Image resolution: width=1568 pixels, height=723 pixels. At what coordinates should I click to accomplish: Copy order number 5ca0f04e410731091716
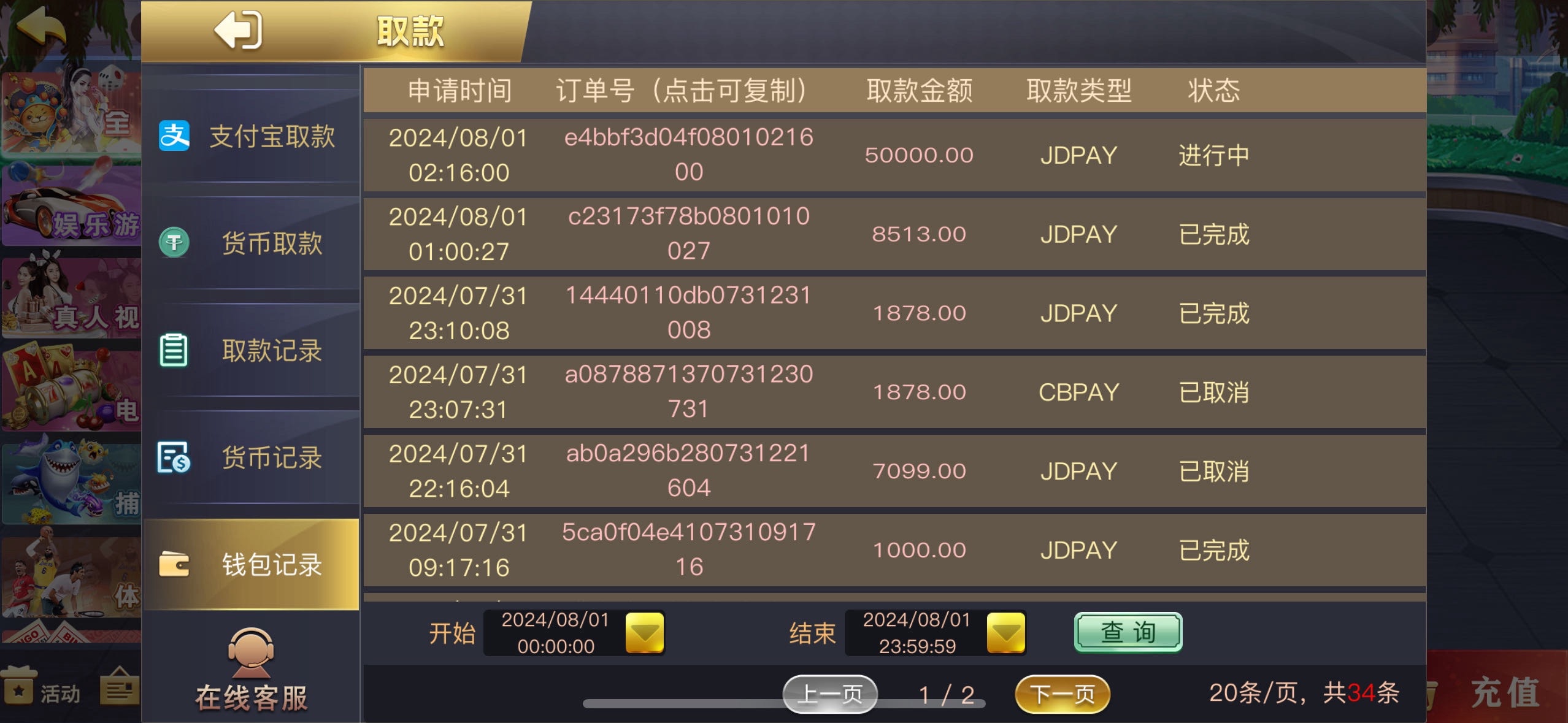pyautogui.click(x=688, y=549)
